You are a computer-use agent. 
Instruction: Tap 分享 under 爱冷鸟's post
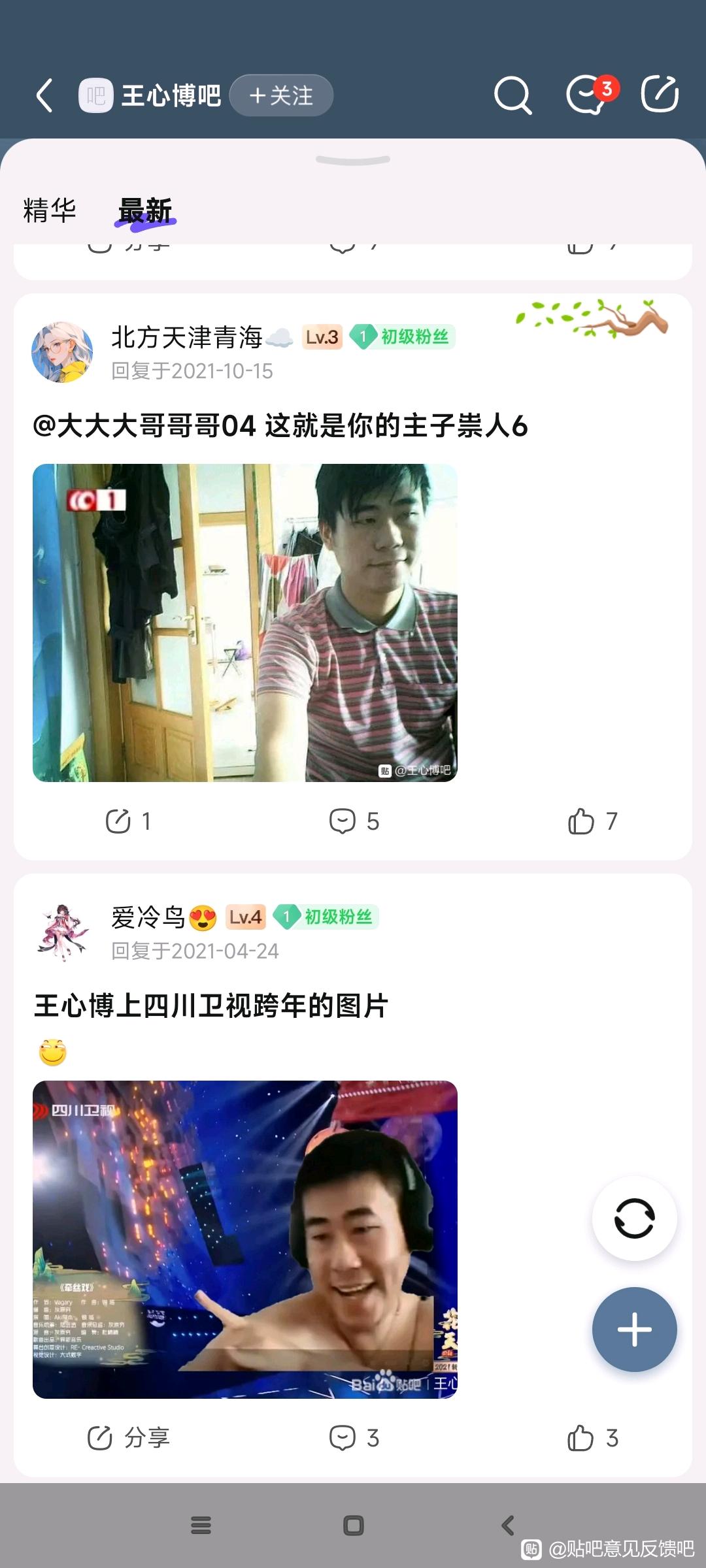coord(128,1438)
